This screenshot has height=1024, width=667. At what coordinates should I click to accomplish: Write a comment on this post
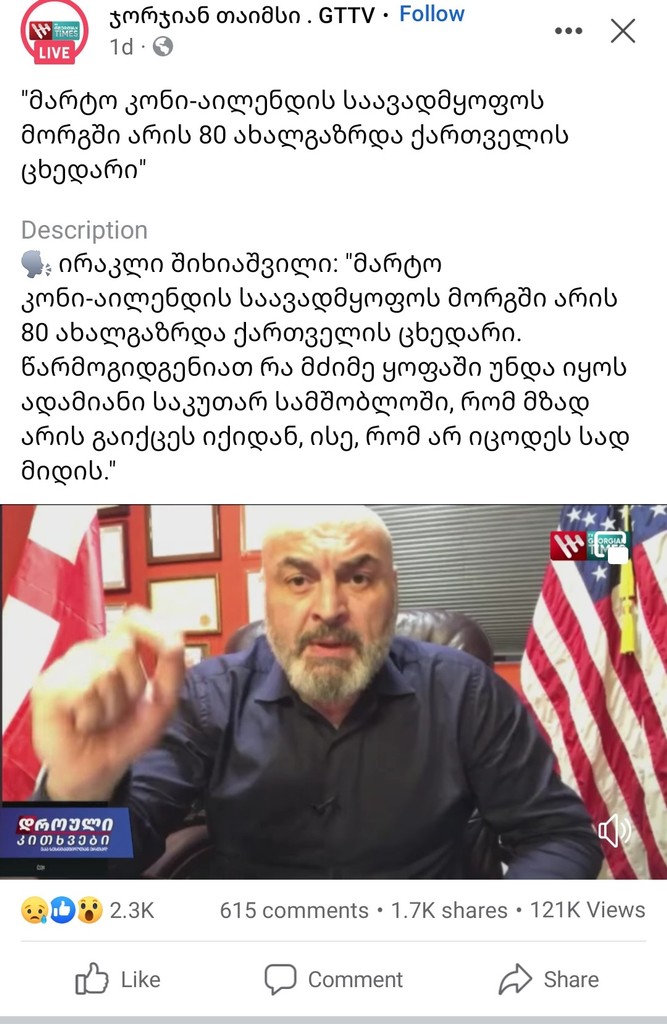[334, 979]
